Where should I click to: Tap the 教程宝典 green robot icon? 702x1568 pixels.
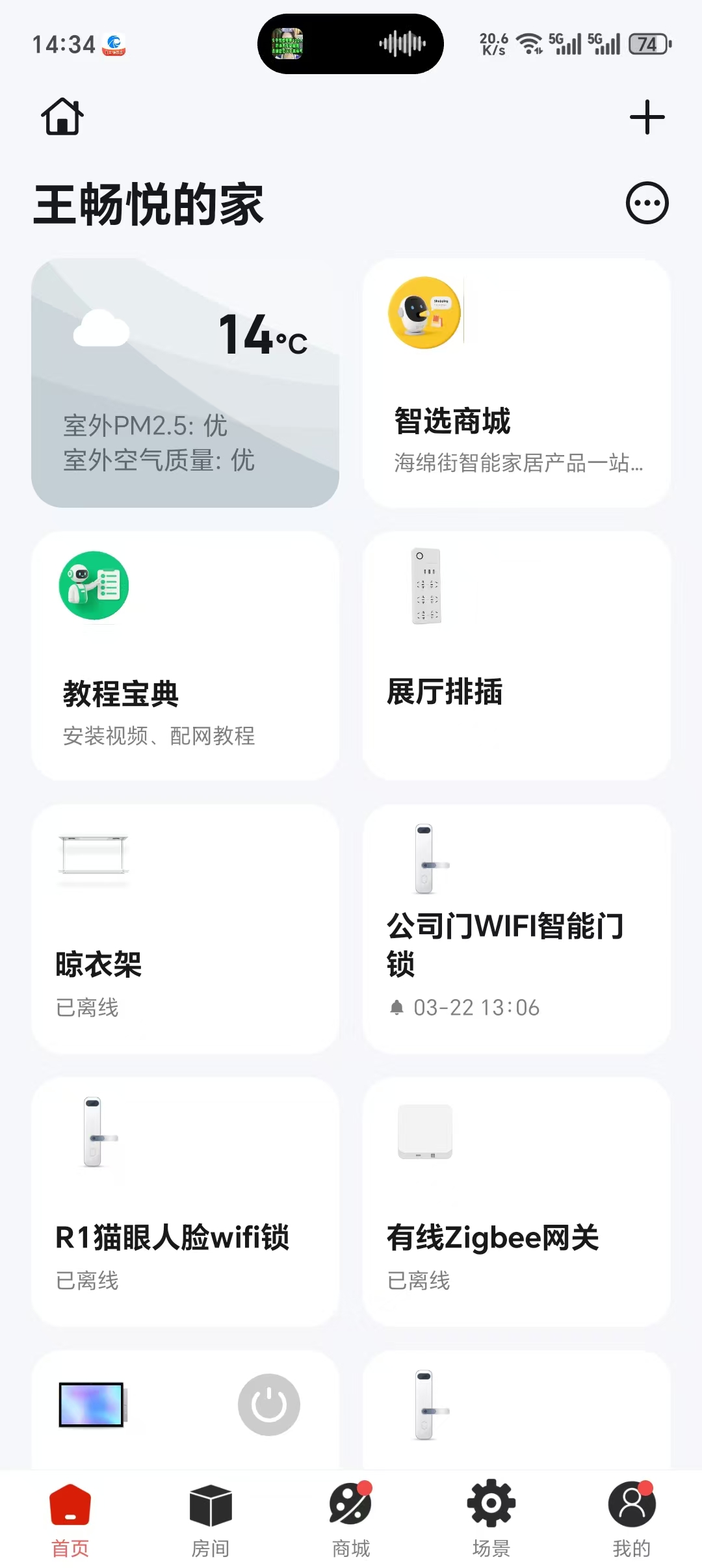[x=94, y=584]
